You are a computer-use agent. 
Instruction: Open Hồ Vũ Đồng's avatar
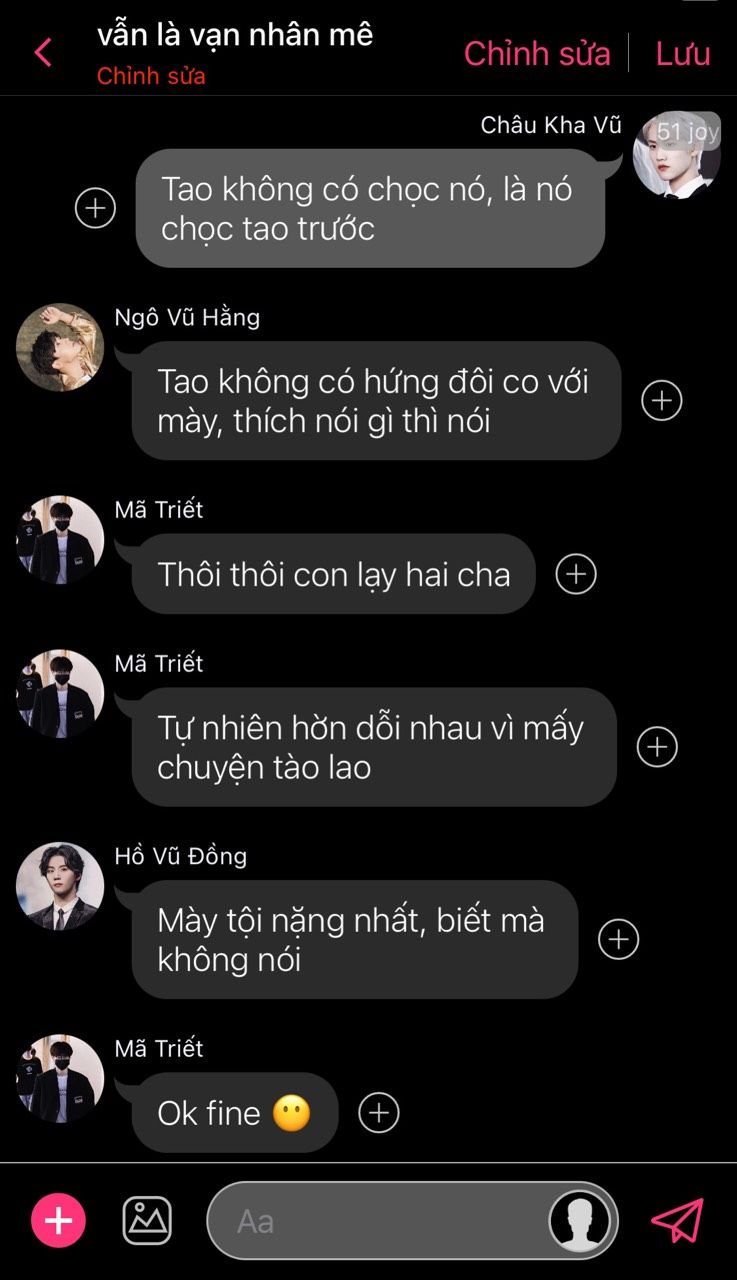pyautogui.click(x=60, y=886)
